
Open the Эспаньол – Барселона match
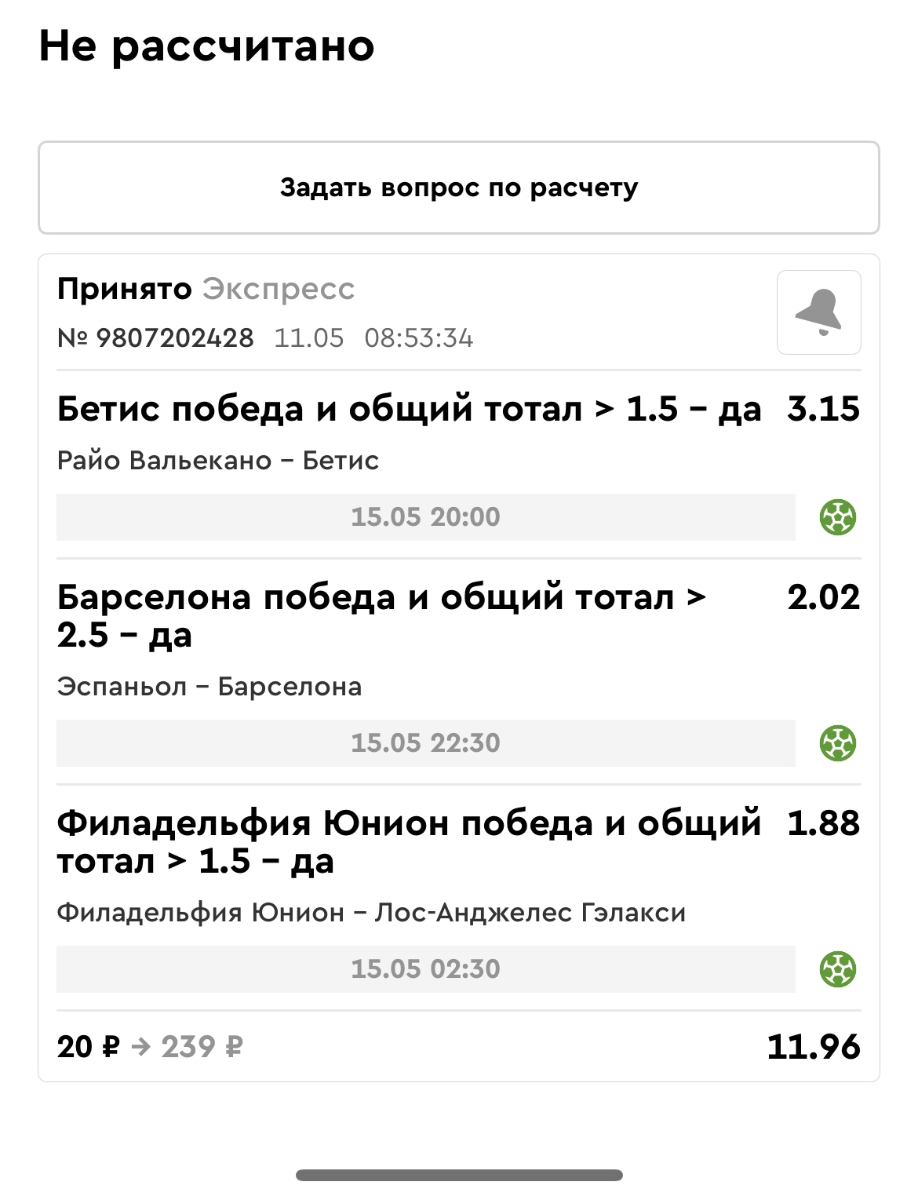[210, 687]
